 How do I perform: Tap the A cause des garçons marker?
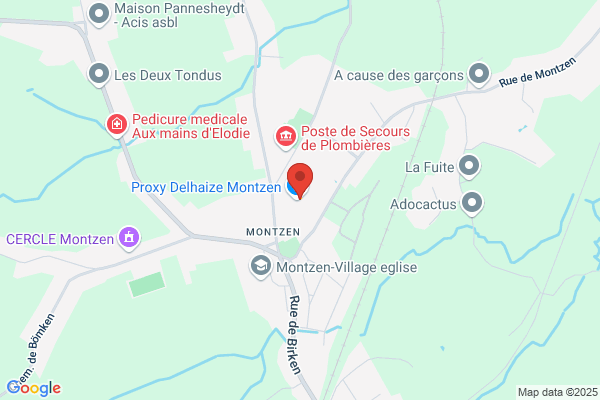[479, 74]
